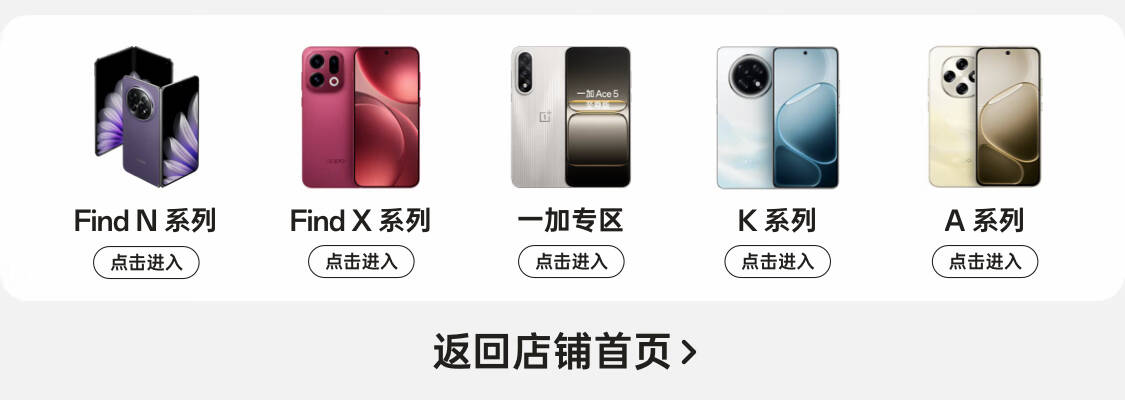This screenshot has height=400, width=1125.
Task: Enter the Find N 系列 section
Action: click(146, 262)
